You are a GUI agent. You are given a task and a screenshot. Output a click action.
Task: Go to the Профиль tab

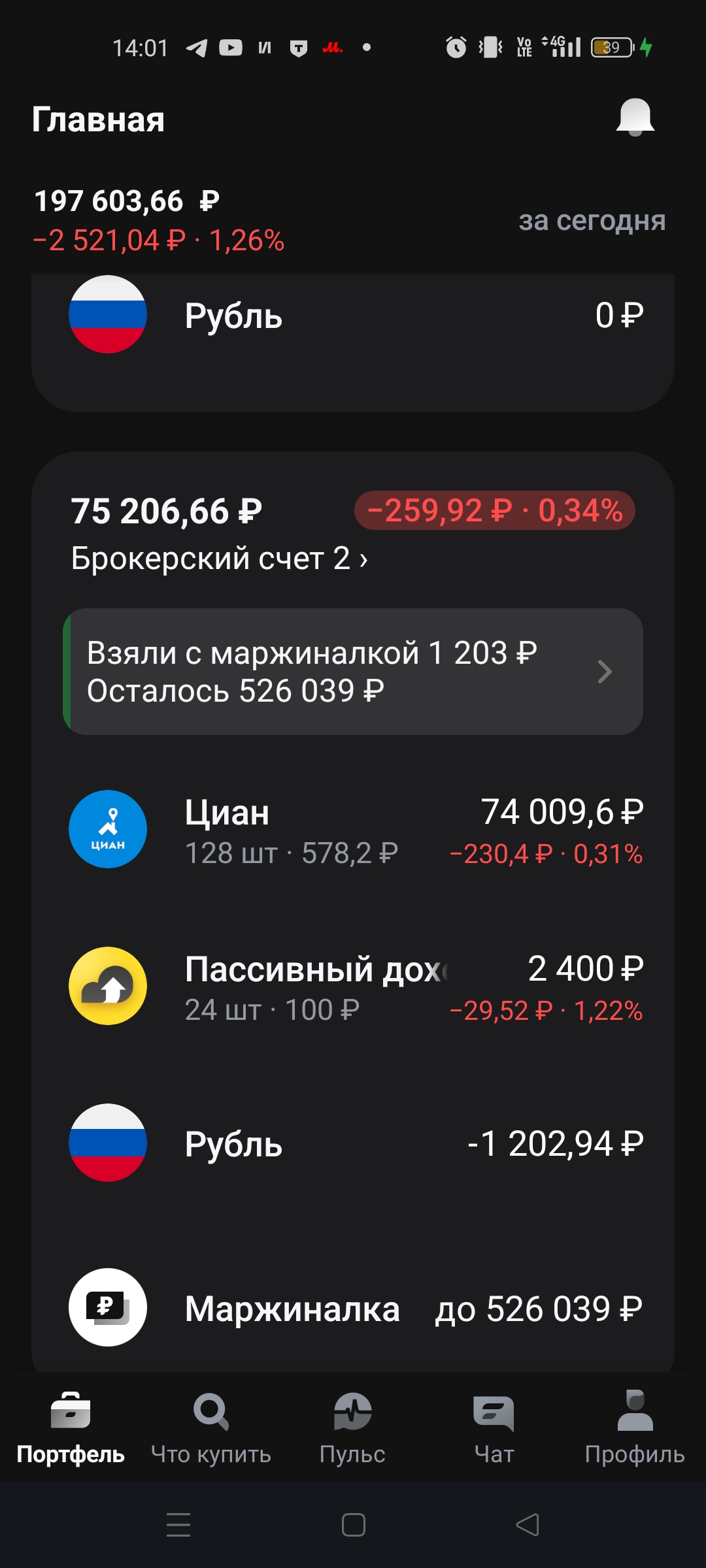(635, 1428)
